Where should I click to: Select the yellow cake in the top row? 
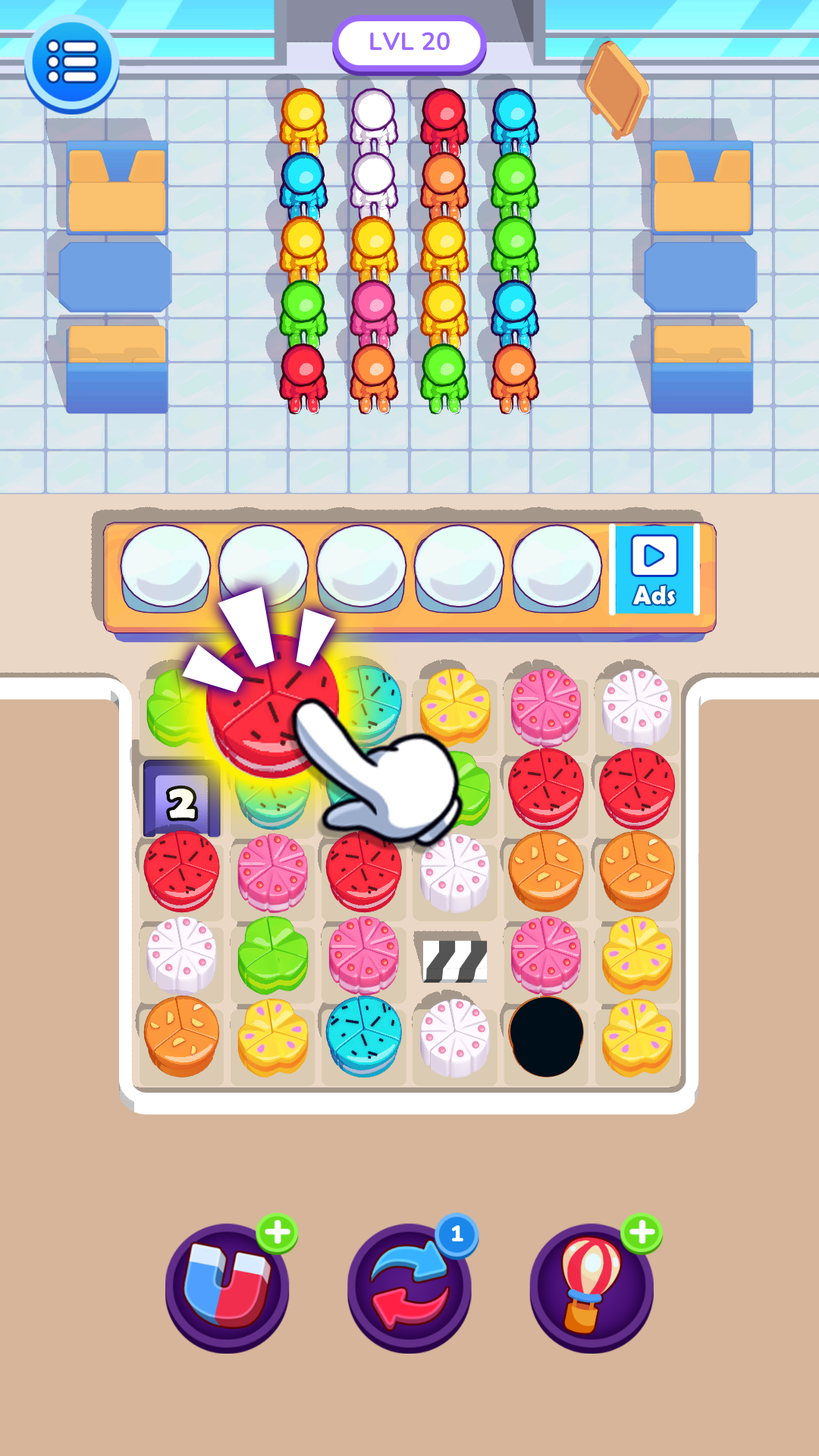(x=455, y=706)
